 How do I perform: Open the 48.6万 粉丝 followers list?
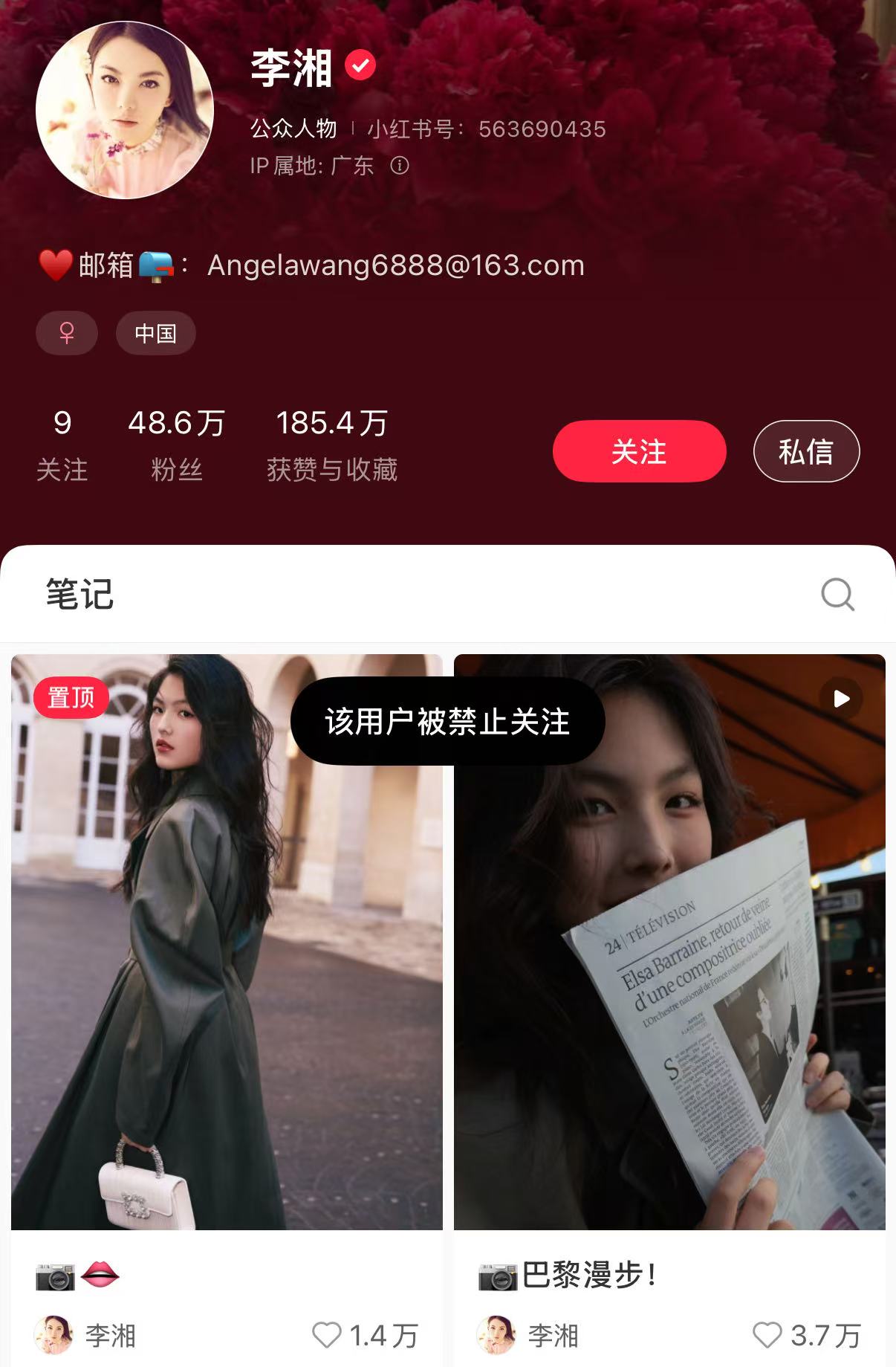point(176,445)
